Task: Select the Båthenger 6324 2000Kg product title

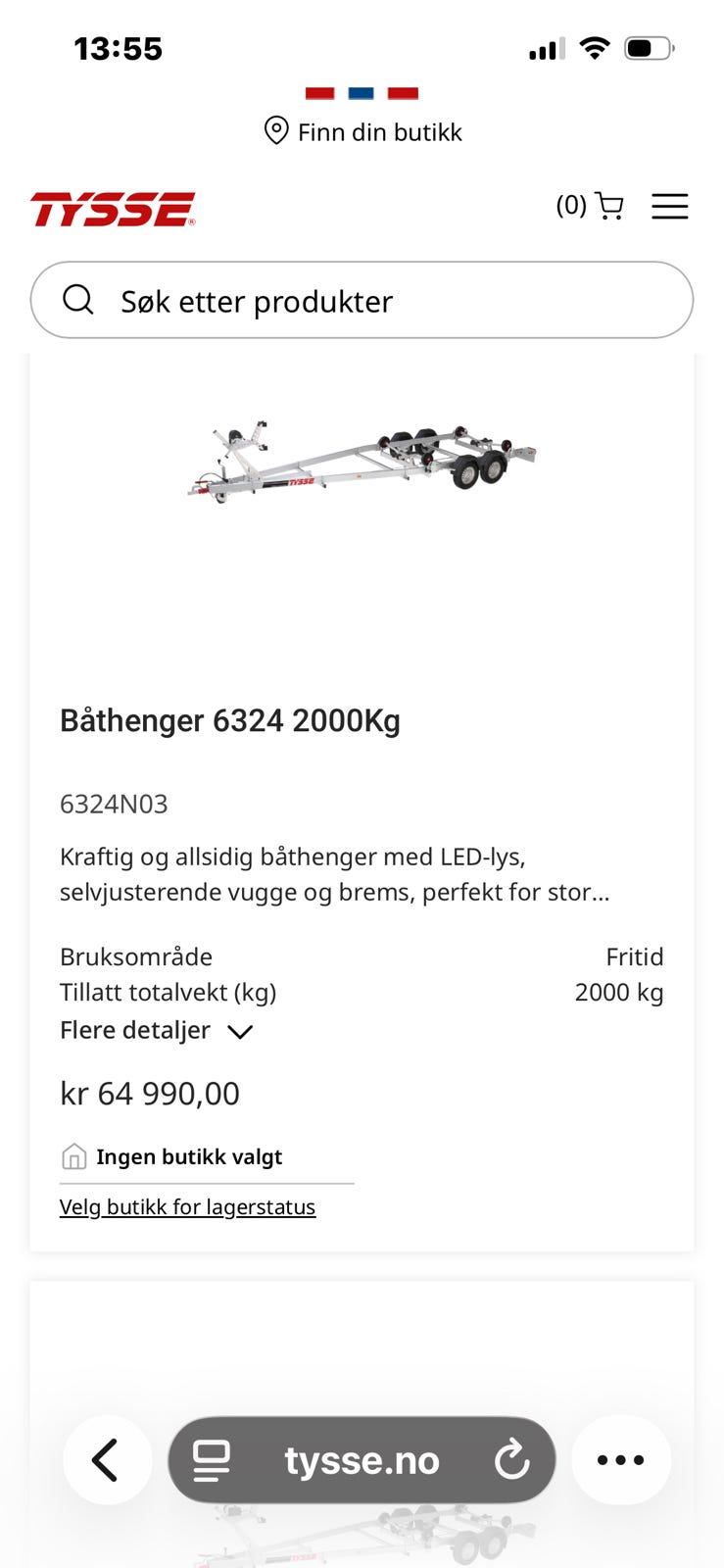Action: (230, 721)
